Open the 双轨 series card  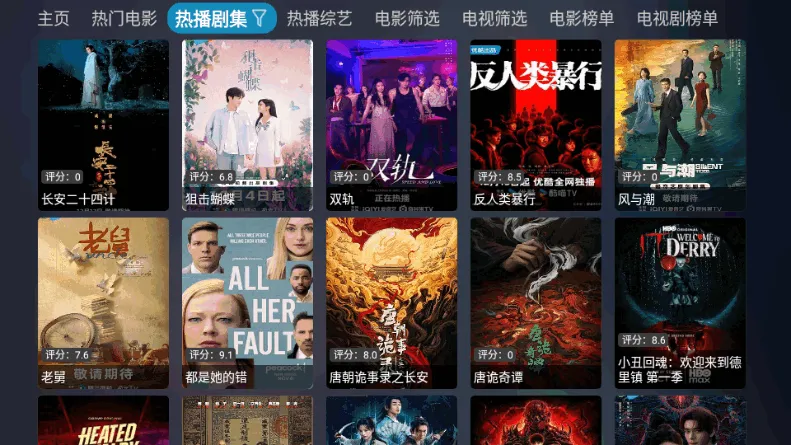[391, 125]
